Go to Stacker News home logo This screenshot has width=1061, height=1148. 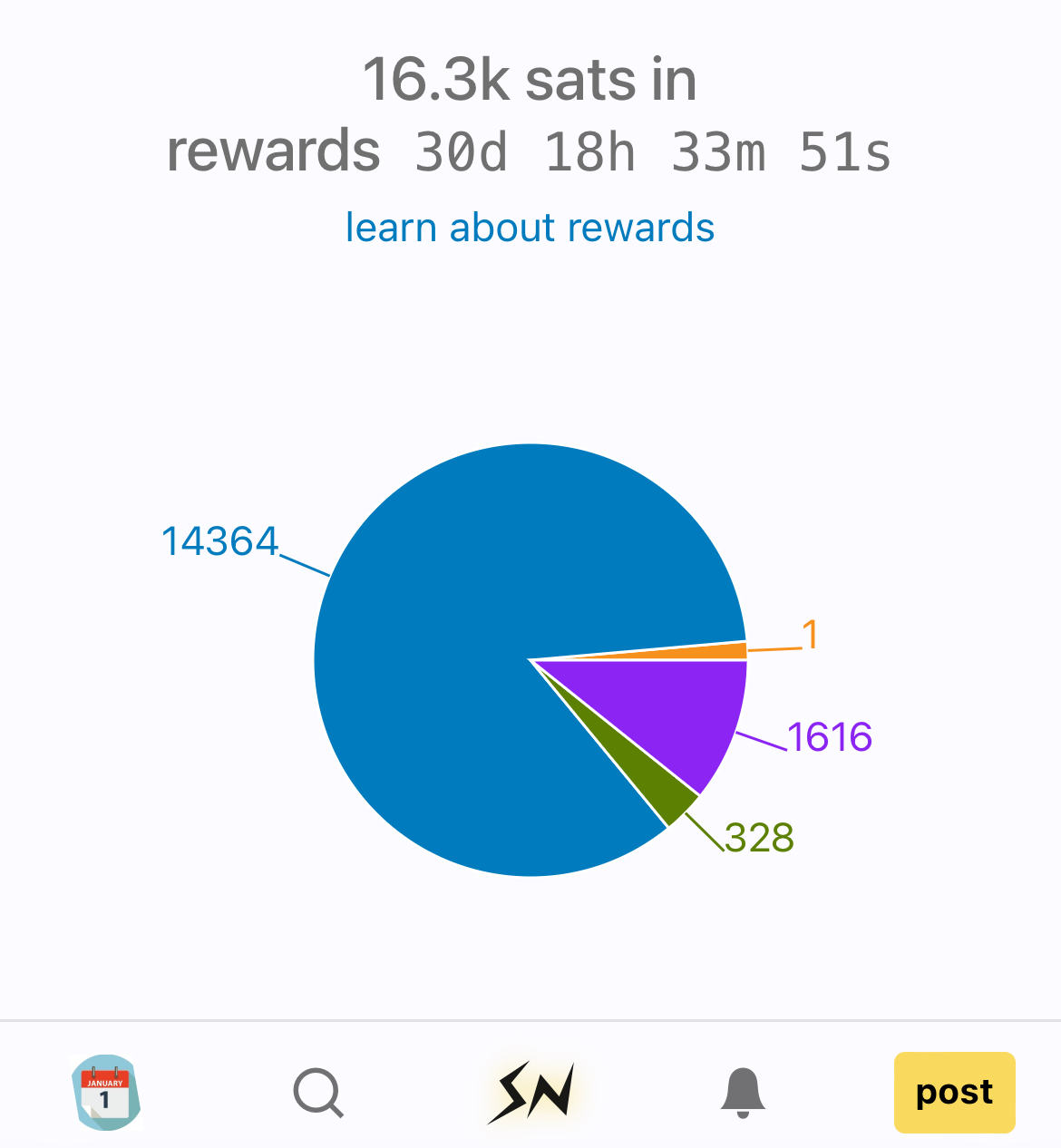pos(530,1092)
